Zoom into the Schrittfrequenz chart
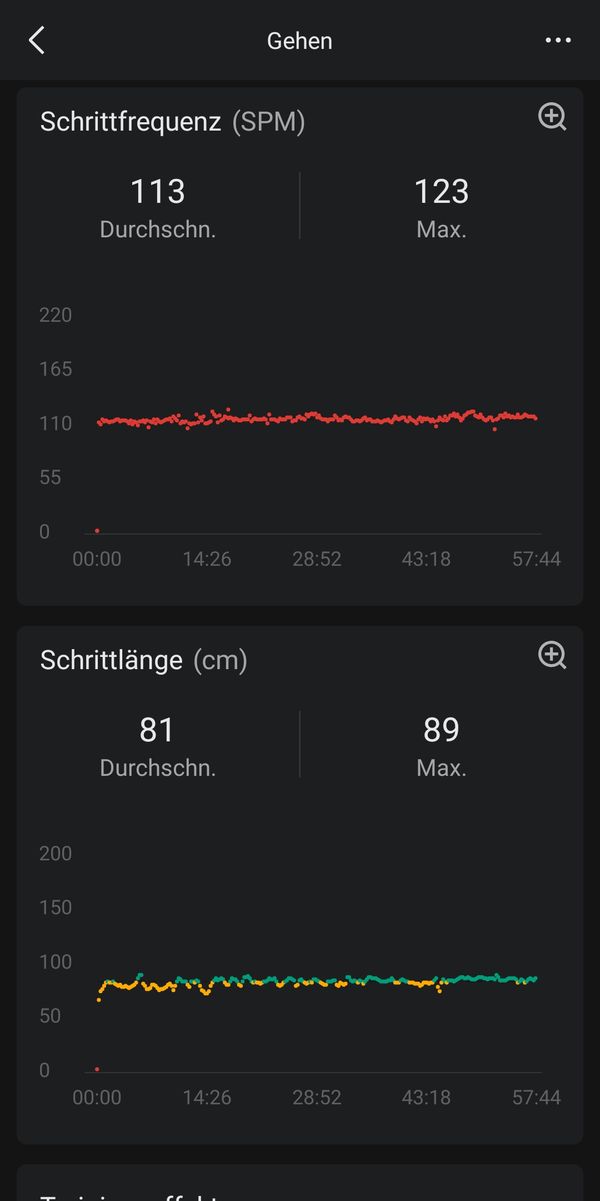This screenshot has width=600, height=1201. pyautogui.click(x=552, y=117)
